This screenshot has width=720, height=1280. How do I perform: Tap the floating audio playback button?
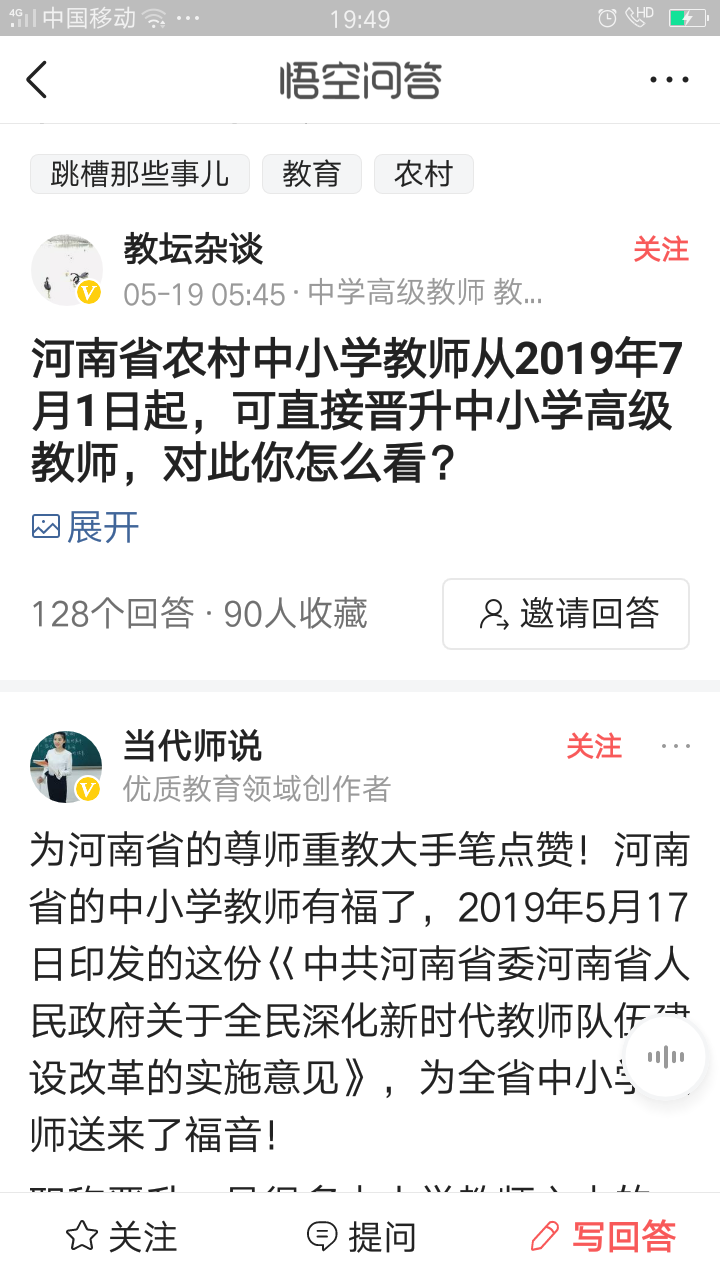(665, 1058)
